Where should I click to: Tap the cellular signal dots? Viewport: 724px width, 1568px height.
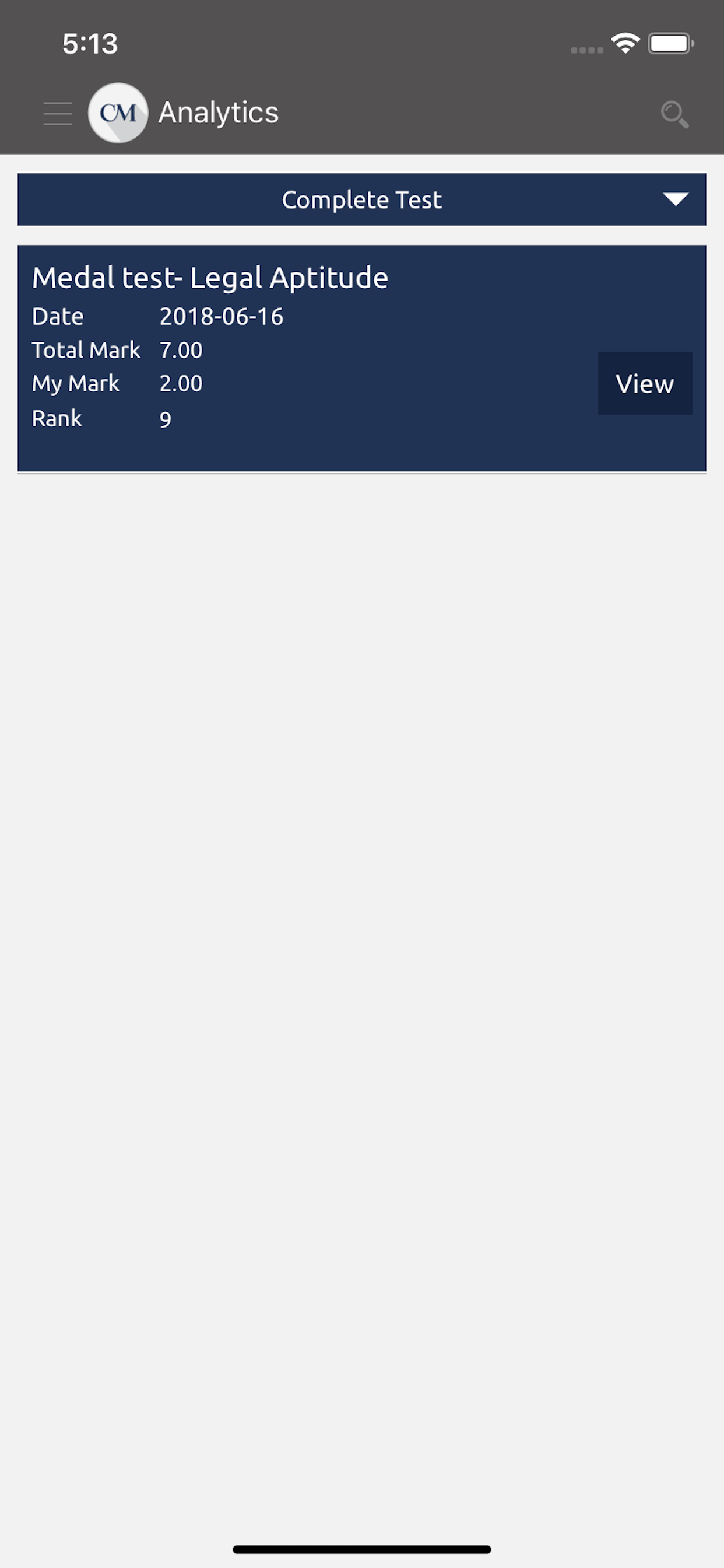point(586,51)
